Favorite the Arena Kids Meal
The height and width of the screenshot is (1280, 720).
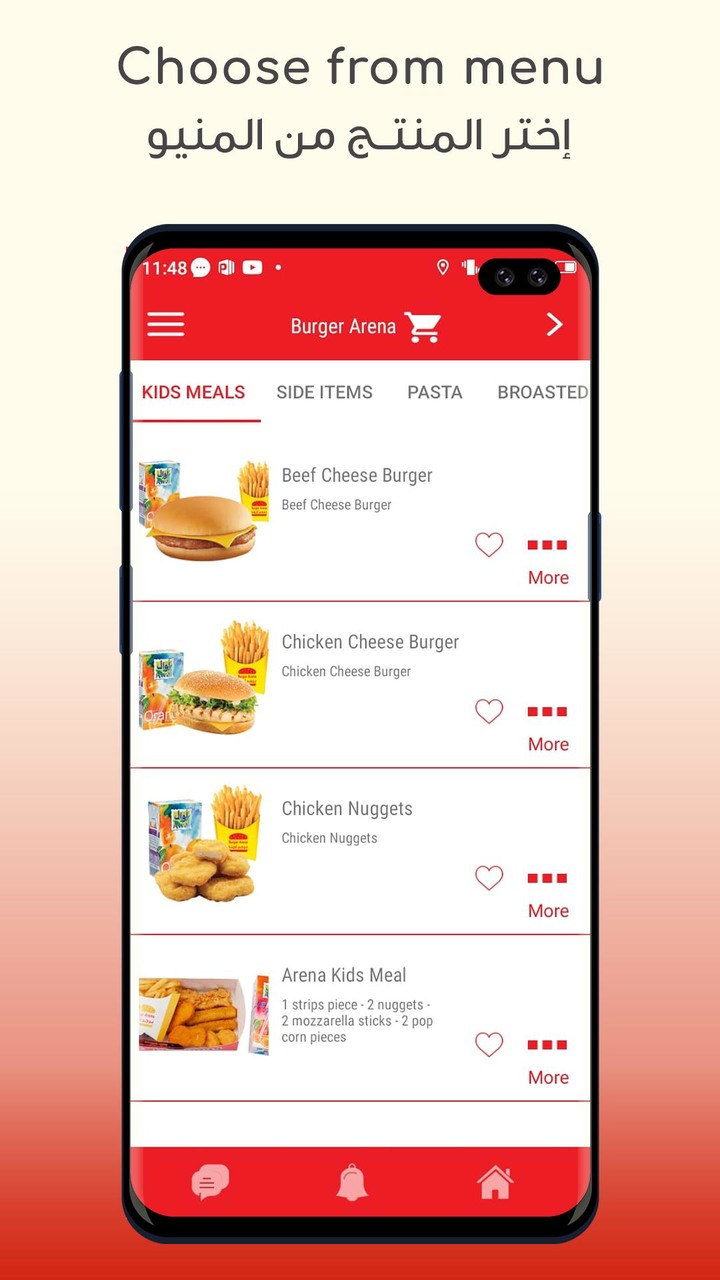pos(489,1044)
